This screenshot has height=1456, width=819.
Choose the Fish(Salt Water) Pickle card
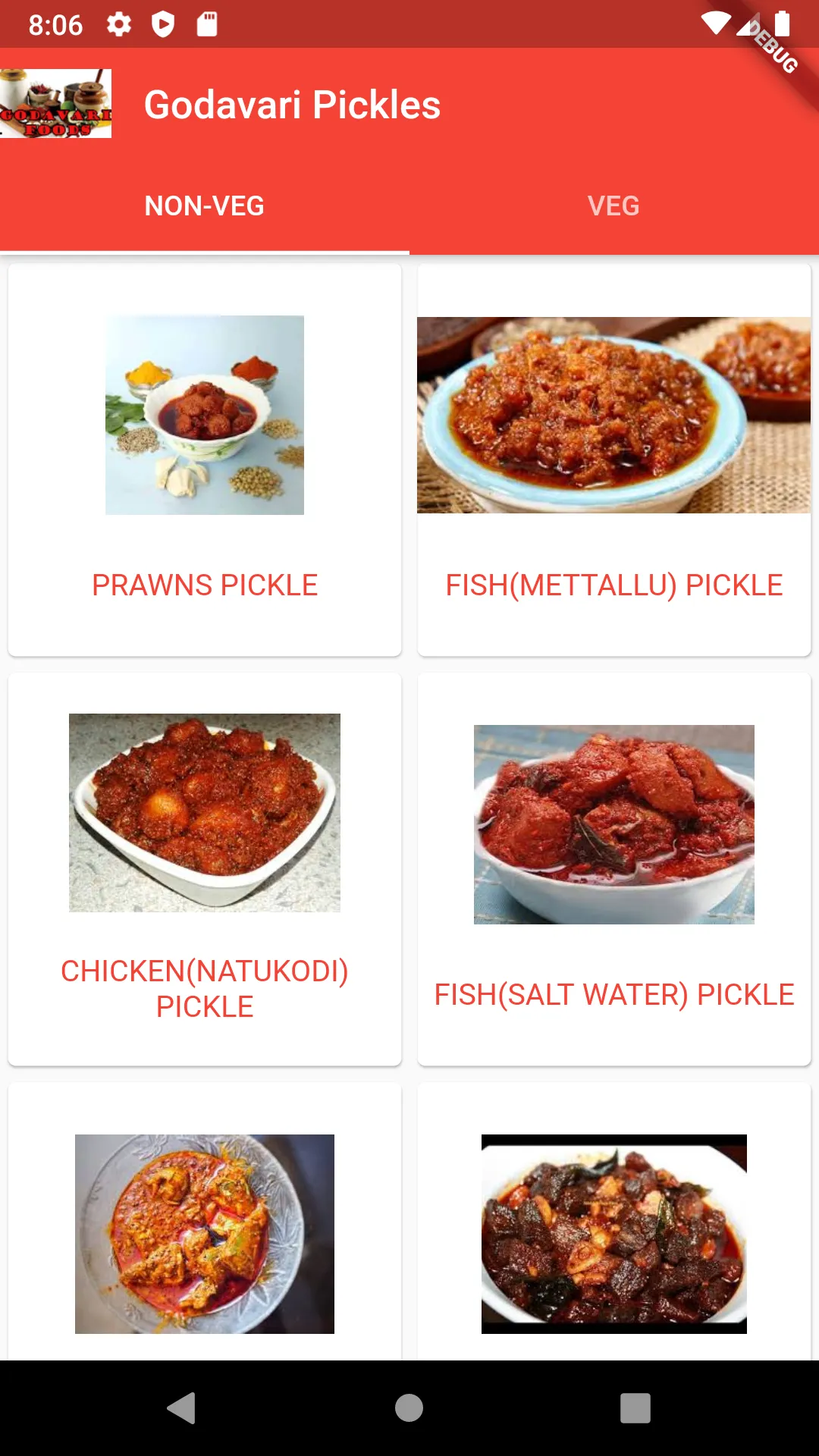[x=614, y=869]
